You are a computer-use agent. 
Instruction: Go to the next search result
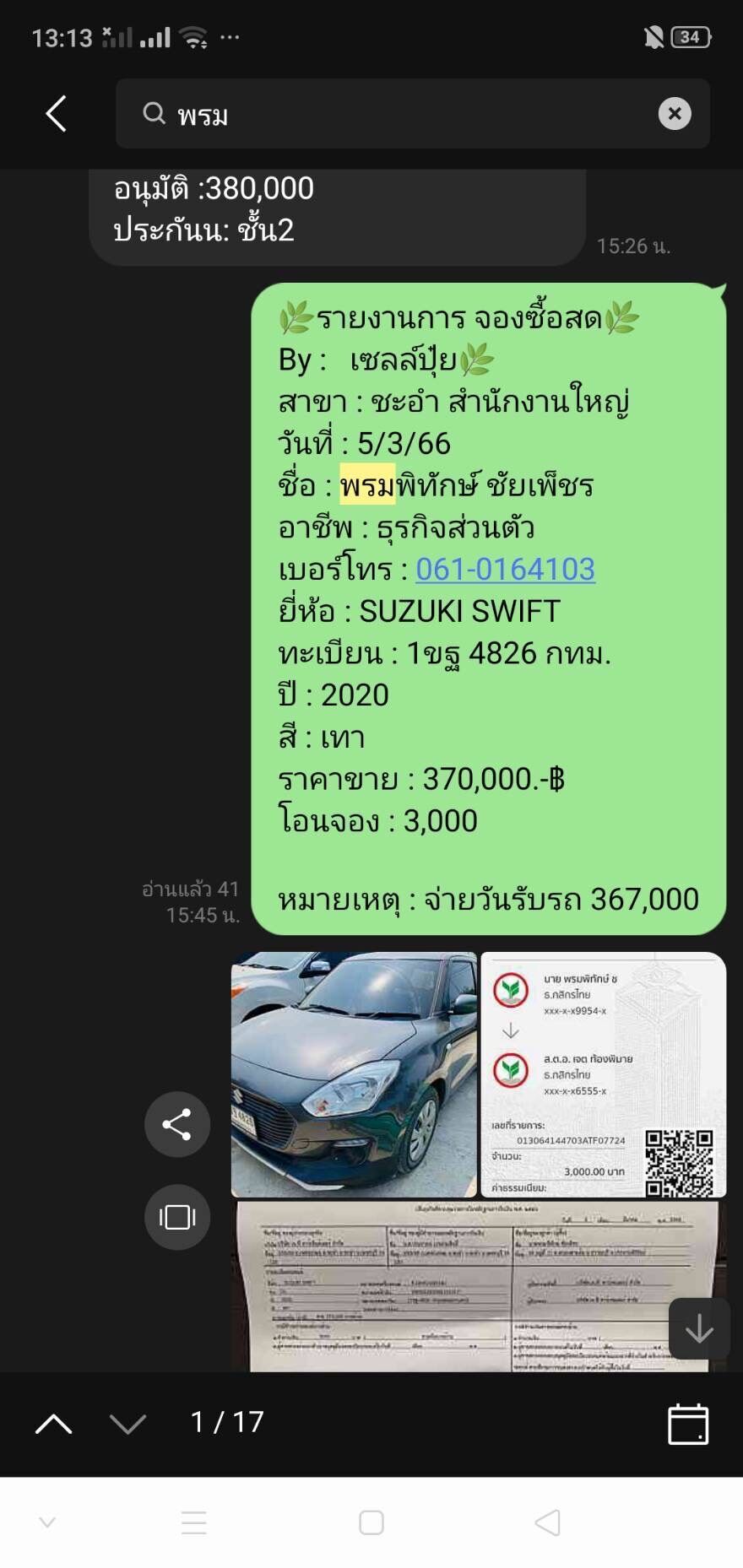point(128,1424)
